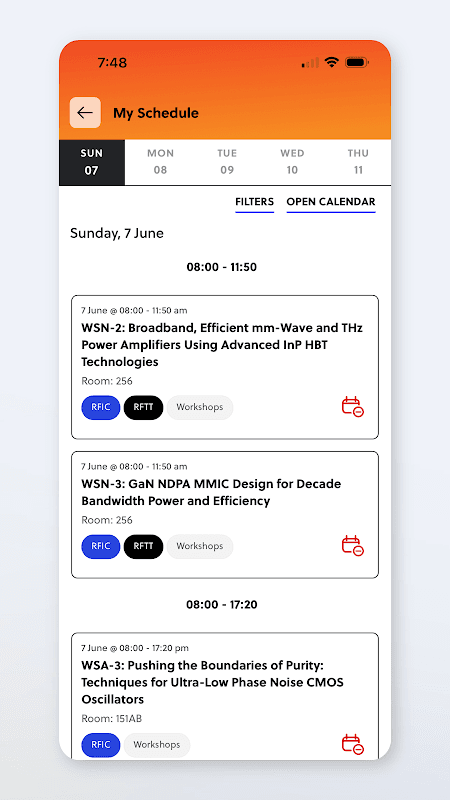This screenshot has height=800, width=450.
Task: Open the WSA-3 CMOS Oscillators session card
Action: (x=225, y=696)
